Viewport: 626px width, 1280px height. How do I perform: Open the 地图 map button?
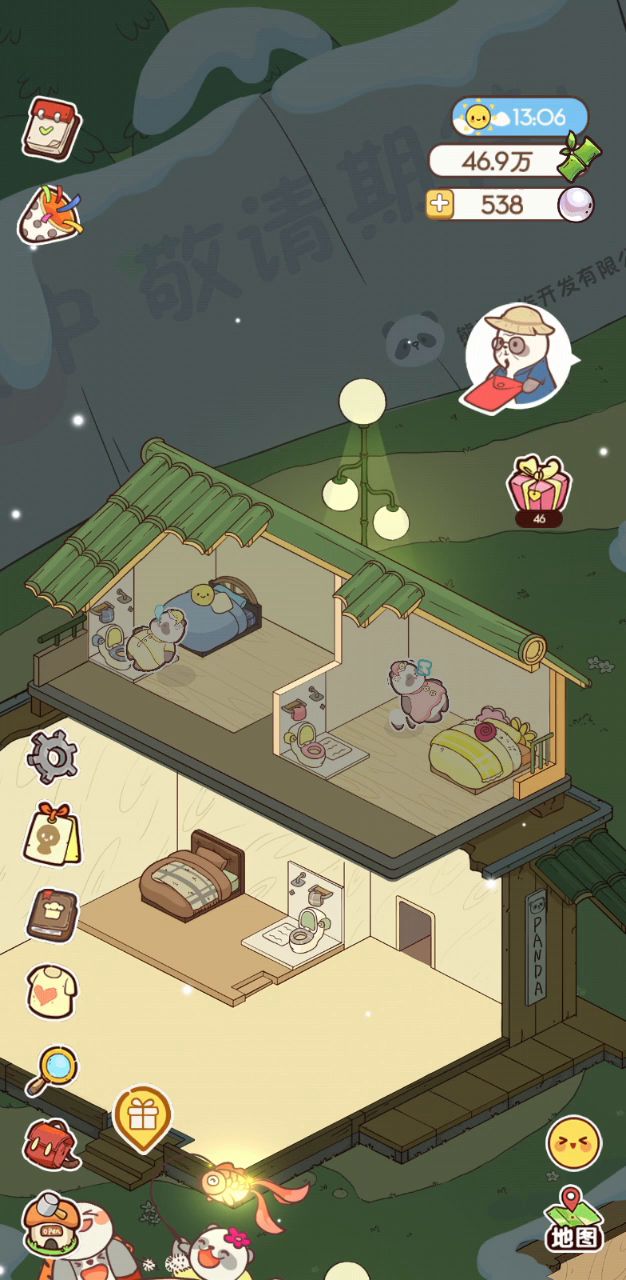coord(573,1218)
